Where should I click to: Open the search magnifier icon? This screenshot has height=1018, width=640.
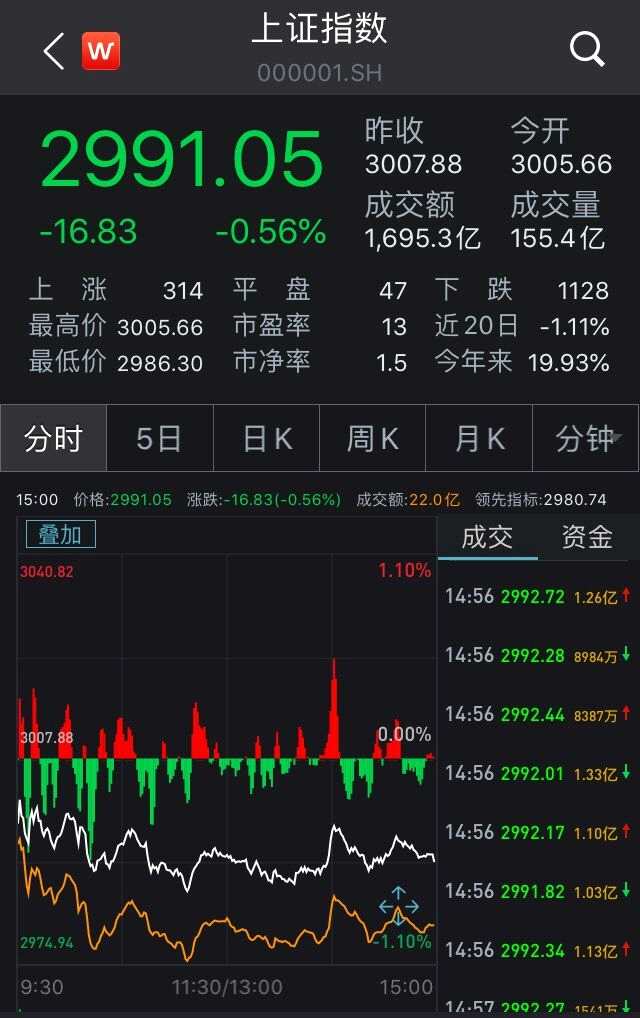click(x=587, y=49)
